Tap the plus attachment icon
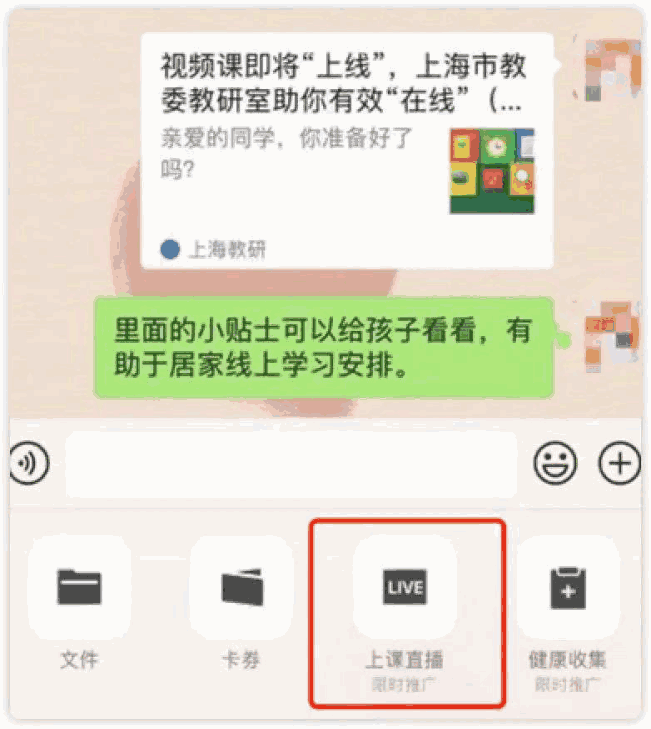Viewport: 651px width, 729px height. [x=619, y=463]
